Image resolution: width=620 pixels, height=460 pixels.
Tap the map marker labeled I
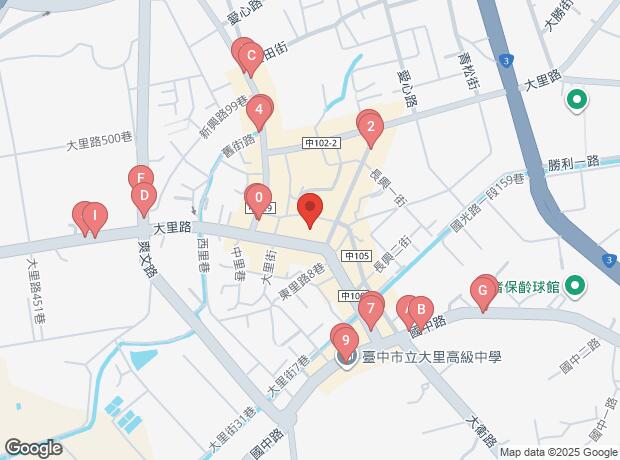pyautogui.click(x=94, y=215)
